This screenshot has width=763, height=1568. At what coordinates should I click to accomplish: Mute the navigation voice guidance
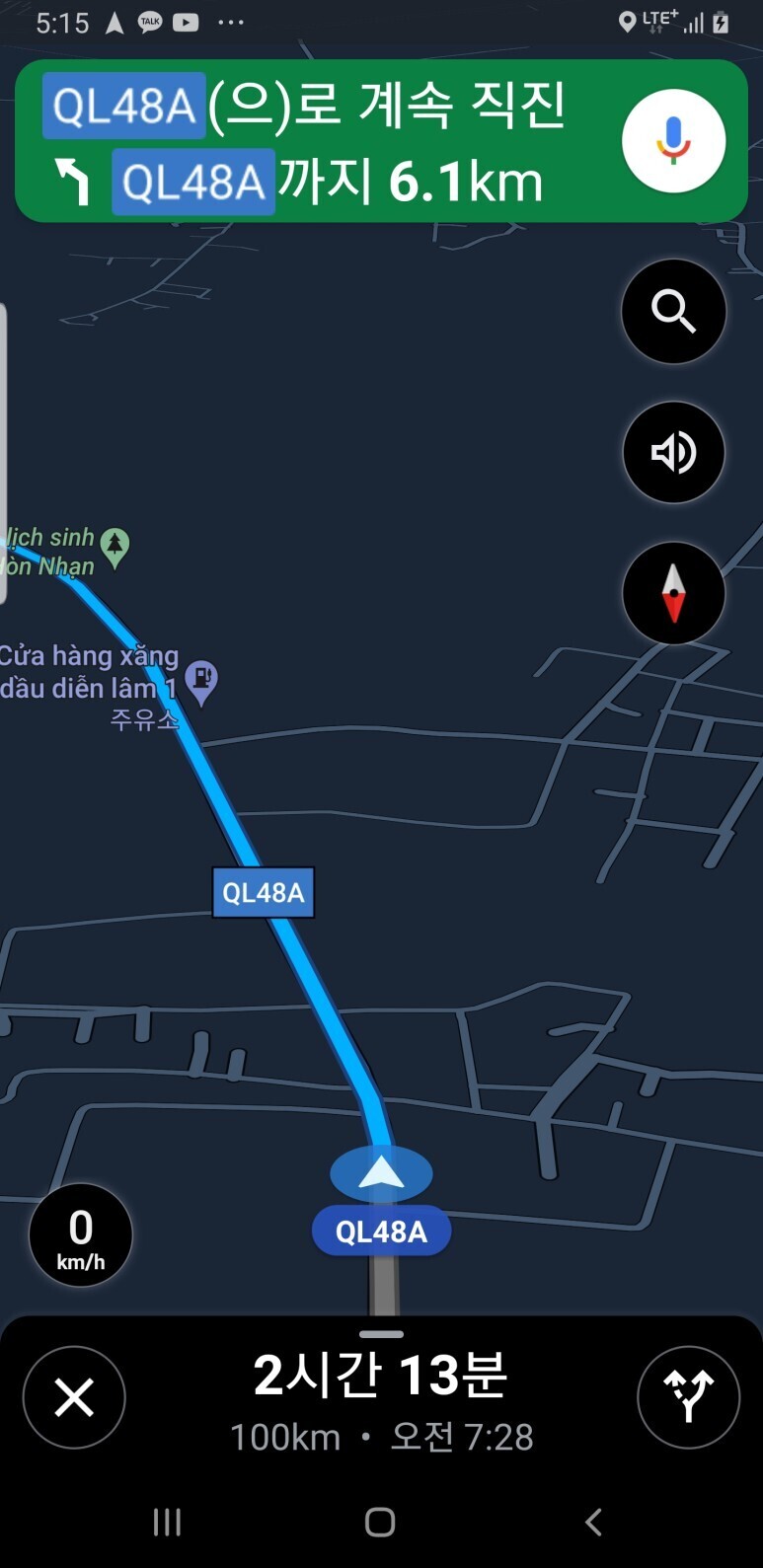click(673, 453)
